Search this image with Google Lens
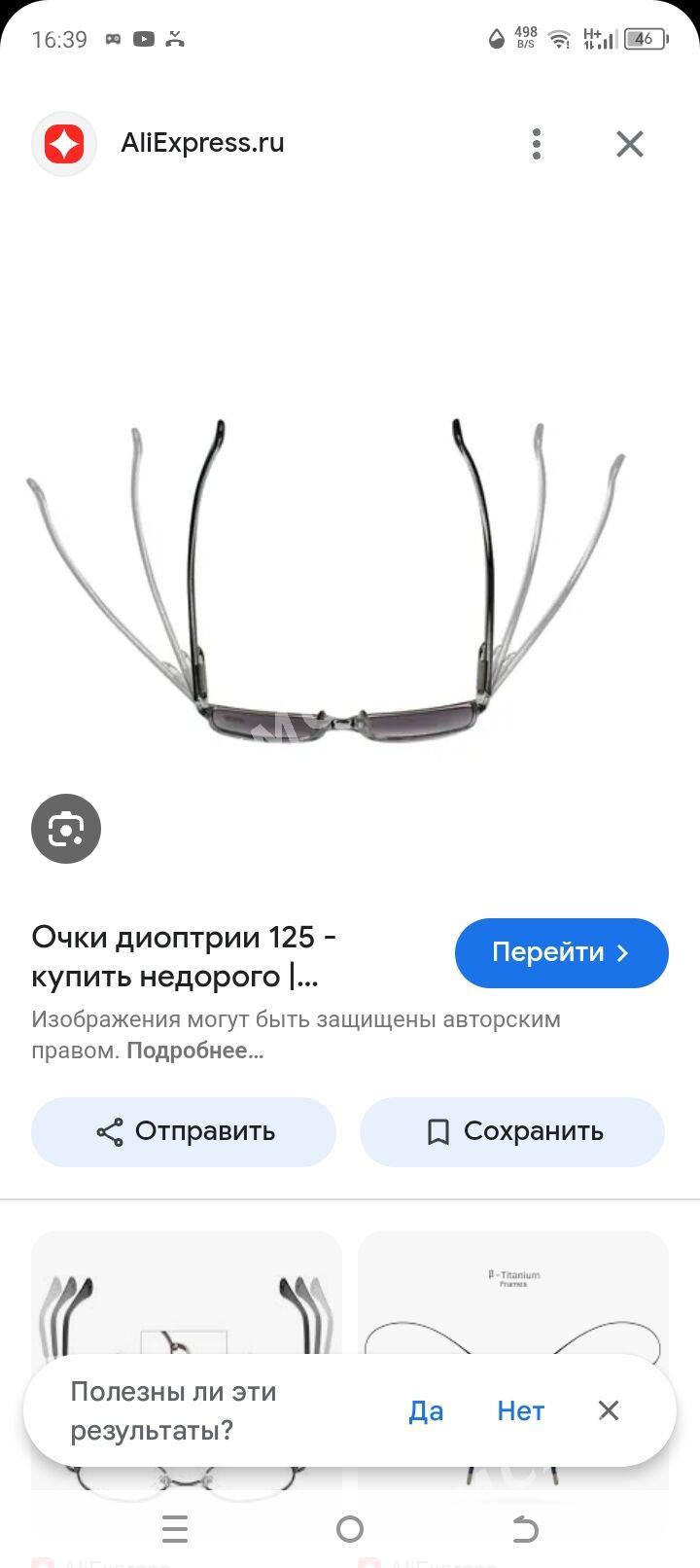The height and width of the screenshot is (1568, 700). pos(66,829)
